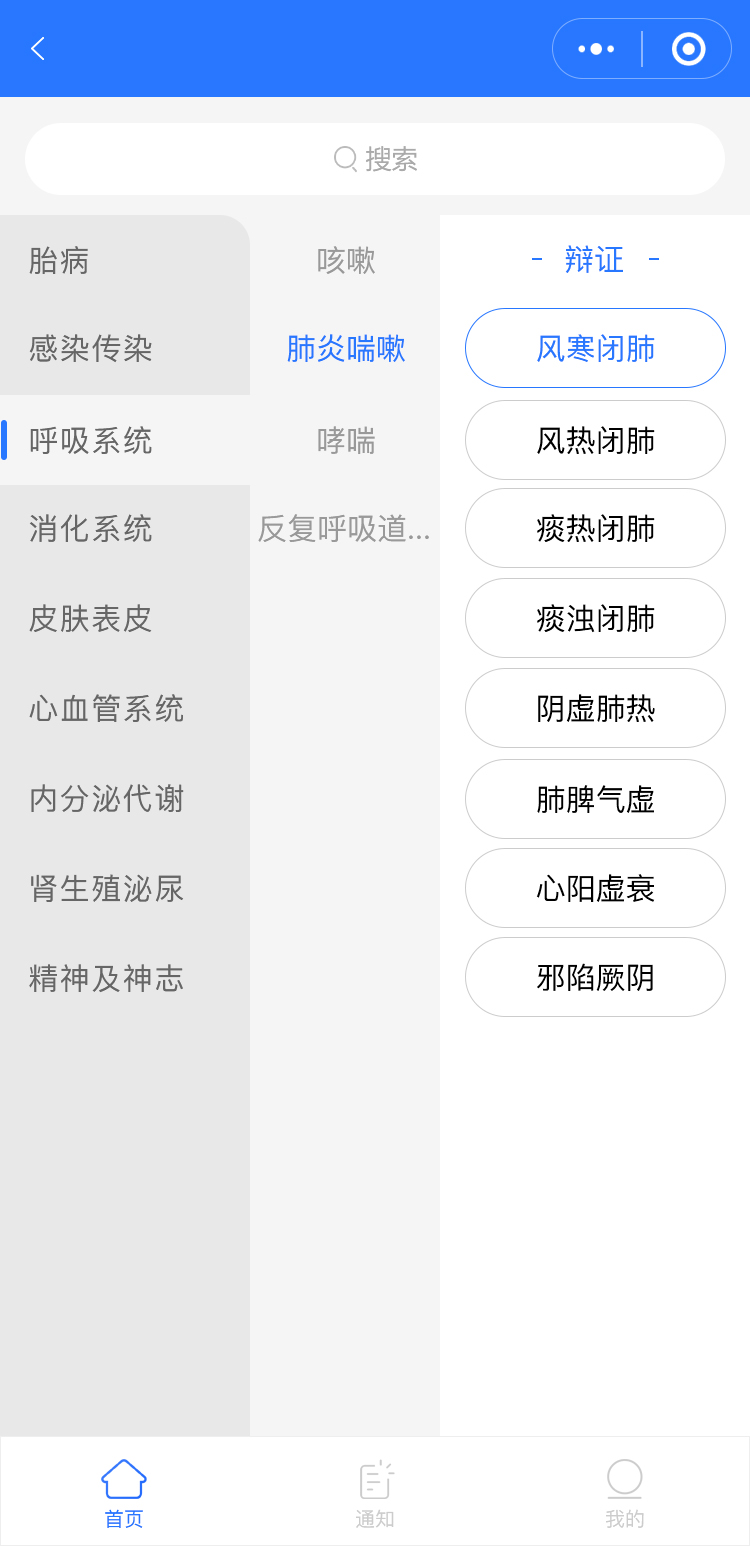Close the mini program via circle icon
The image size is (750, 1546).
point(688,48)
